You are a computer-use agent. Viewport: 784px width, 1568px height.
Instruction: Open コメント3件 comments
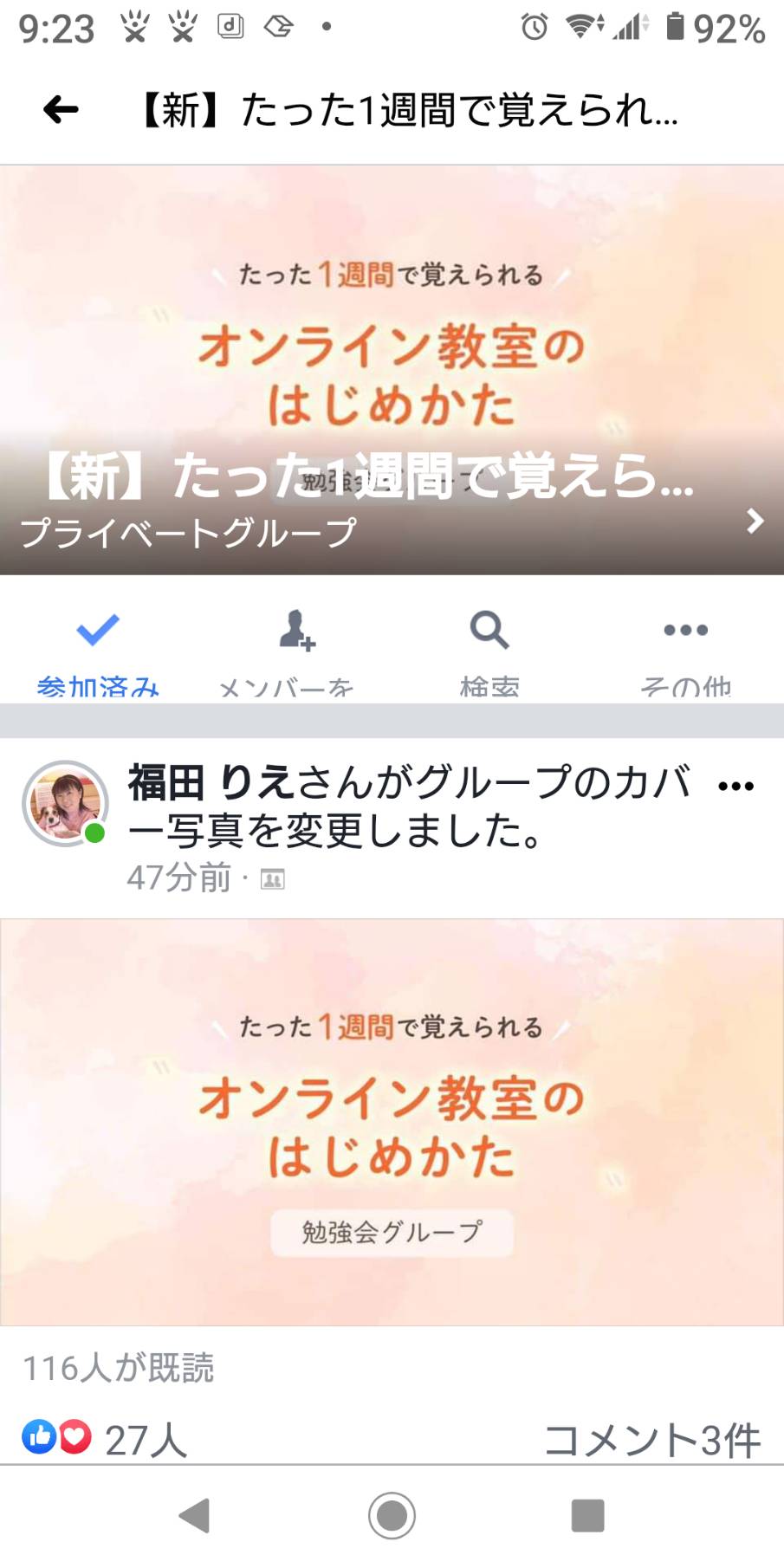(x=651, y=1440)
